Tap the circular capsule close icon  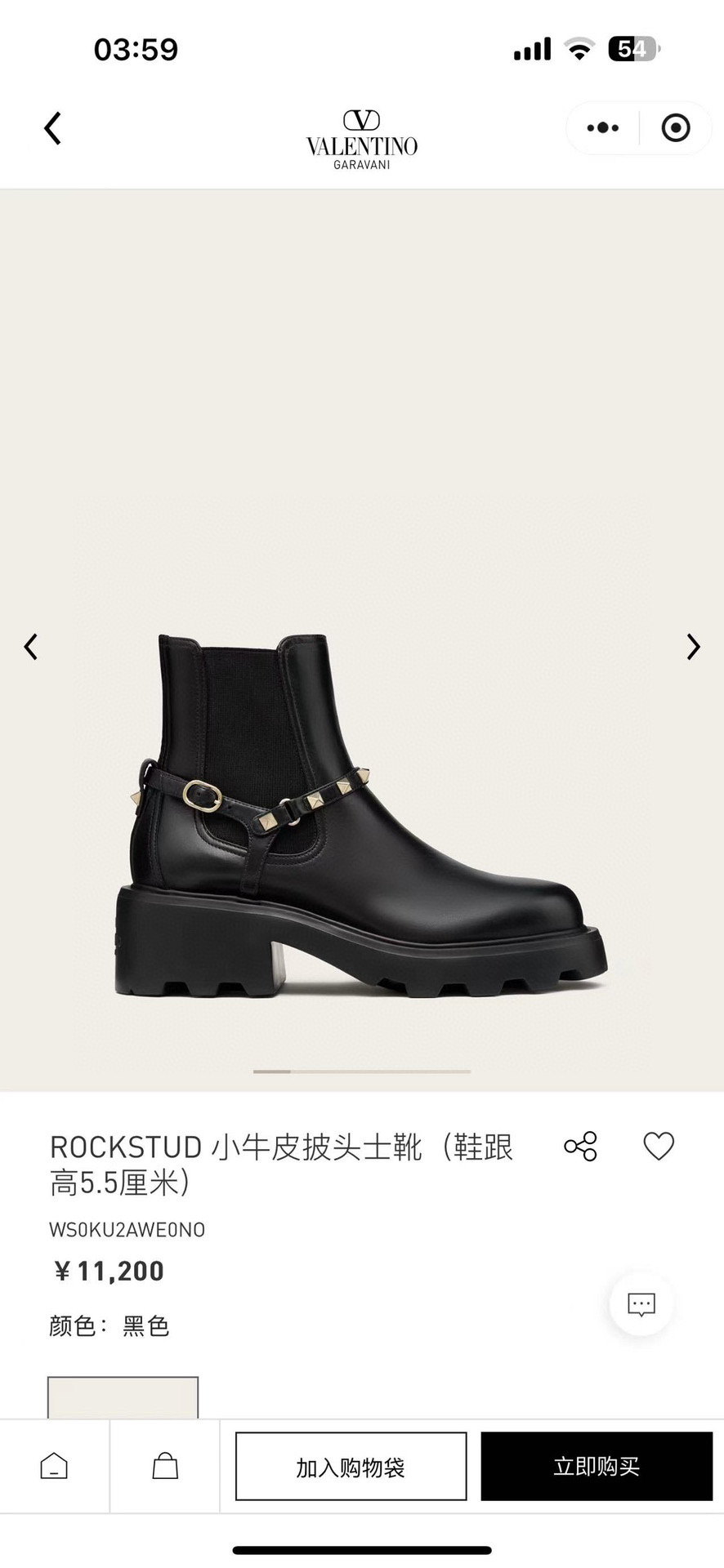(x=675, y=127)
